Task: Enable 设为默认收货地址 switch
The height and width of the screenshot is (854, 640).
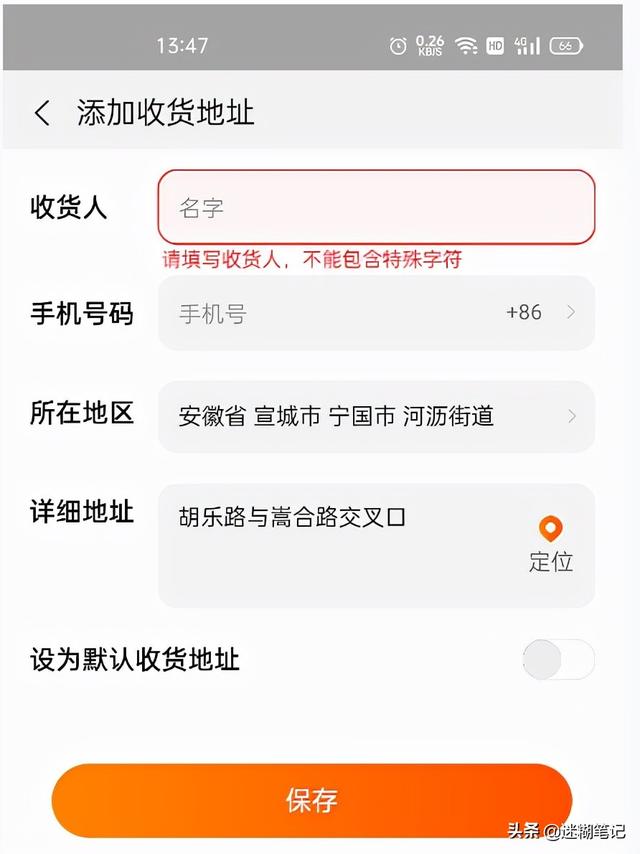Action: click(558, 660)
